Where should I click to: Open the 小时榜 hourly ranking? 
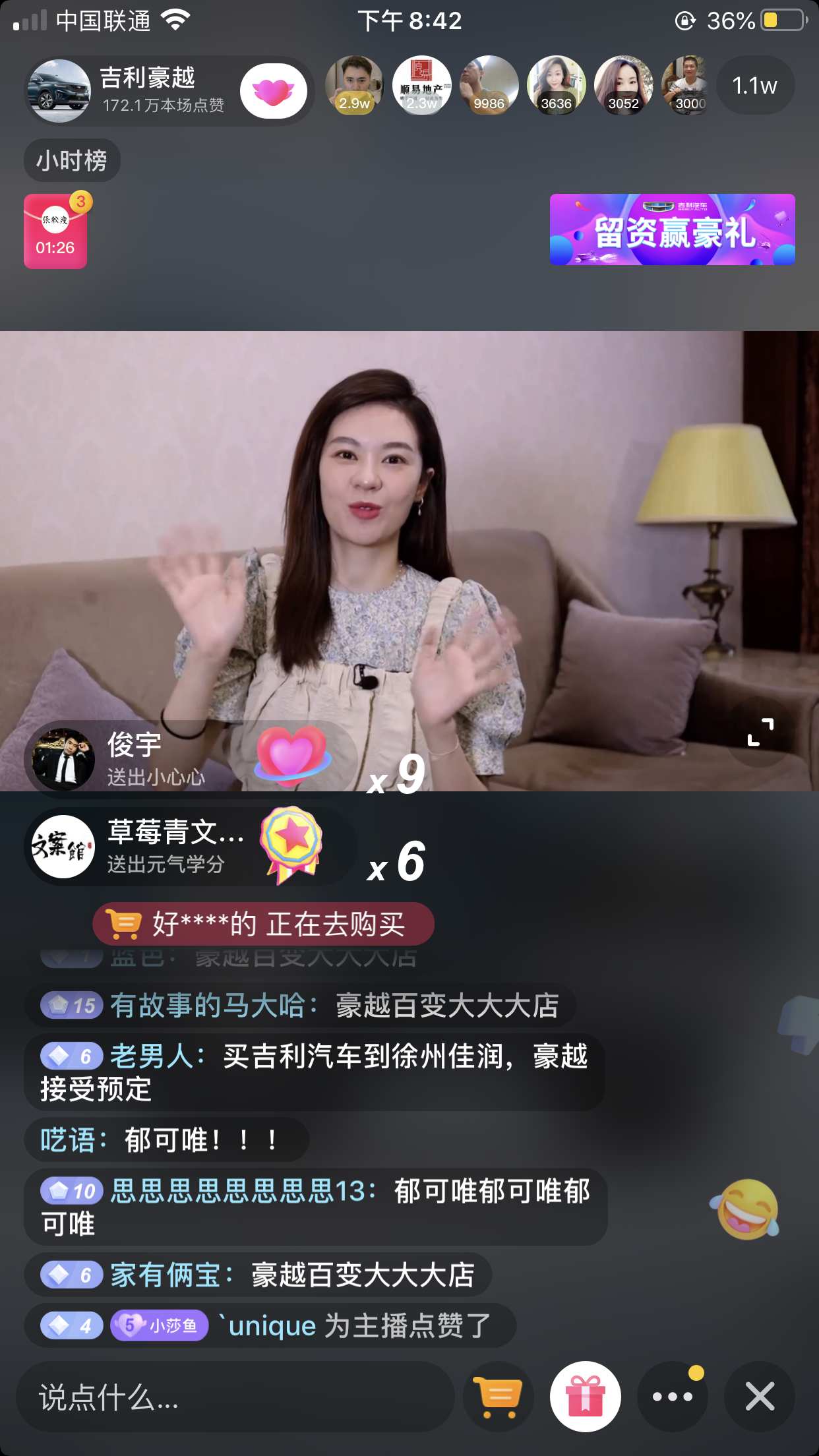tap(72, 160)
